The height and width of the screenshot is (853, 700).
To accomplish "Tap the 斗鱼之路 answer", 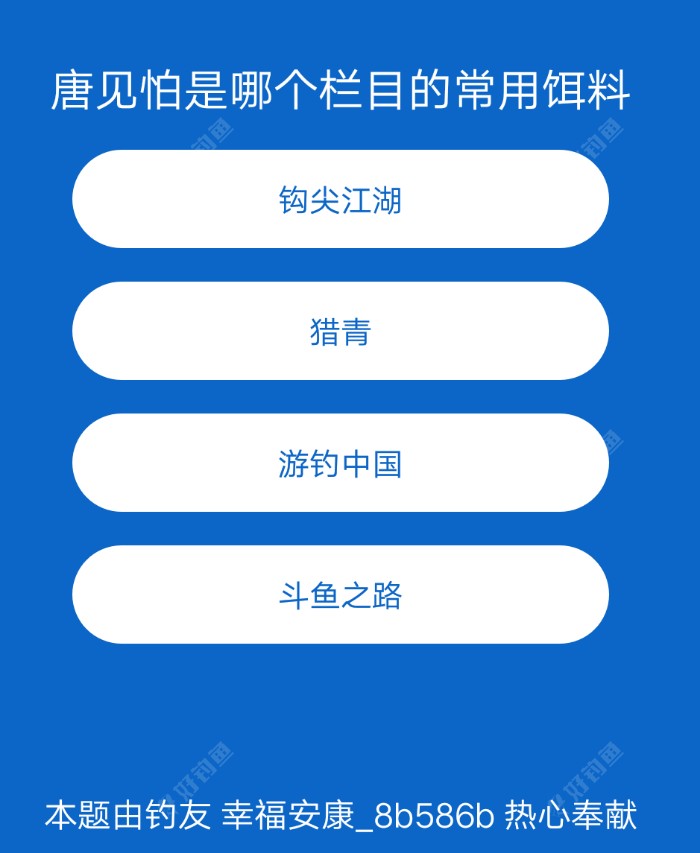I will [x=340, y=595].
